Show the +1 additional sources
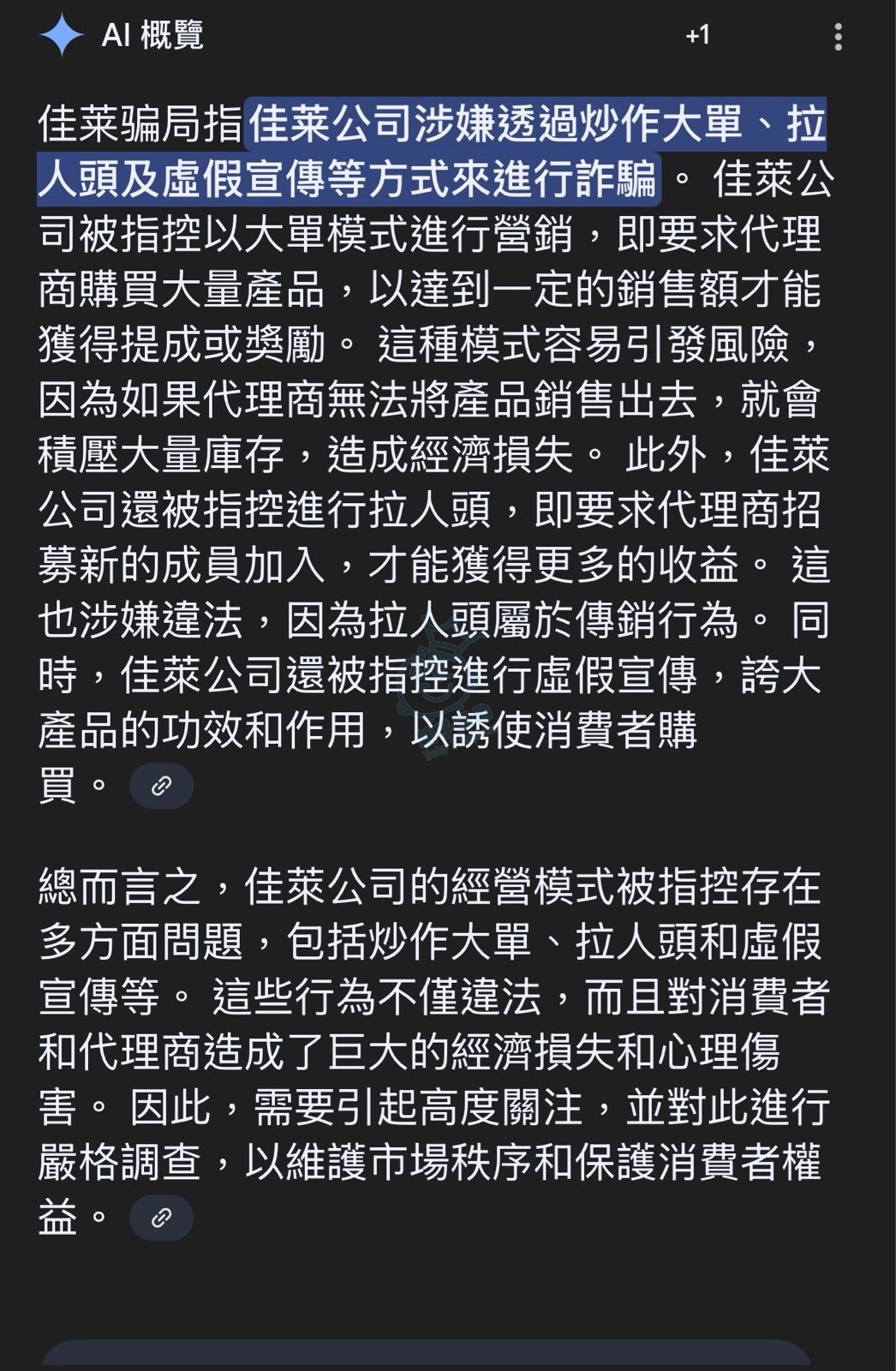Image resolution: width=896 pixels, height=1371 pixels. pos(698,35)
